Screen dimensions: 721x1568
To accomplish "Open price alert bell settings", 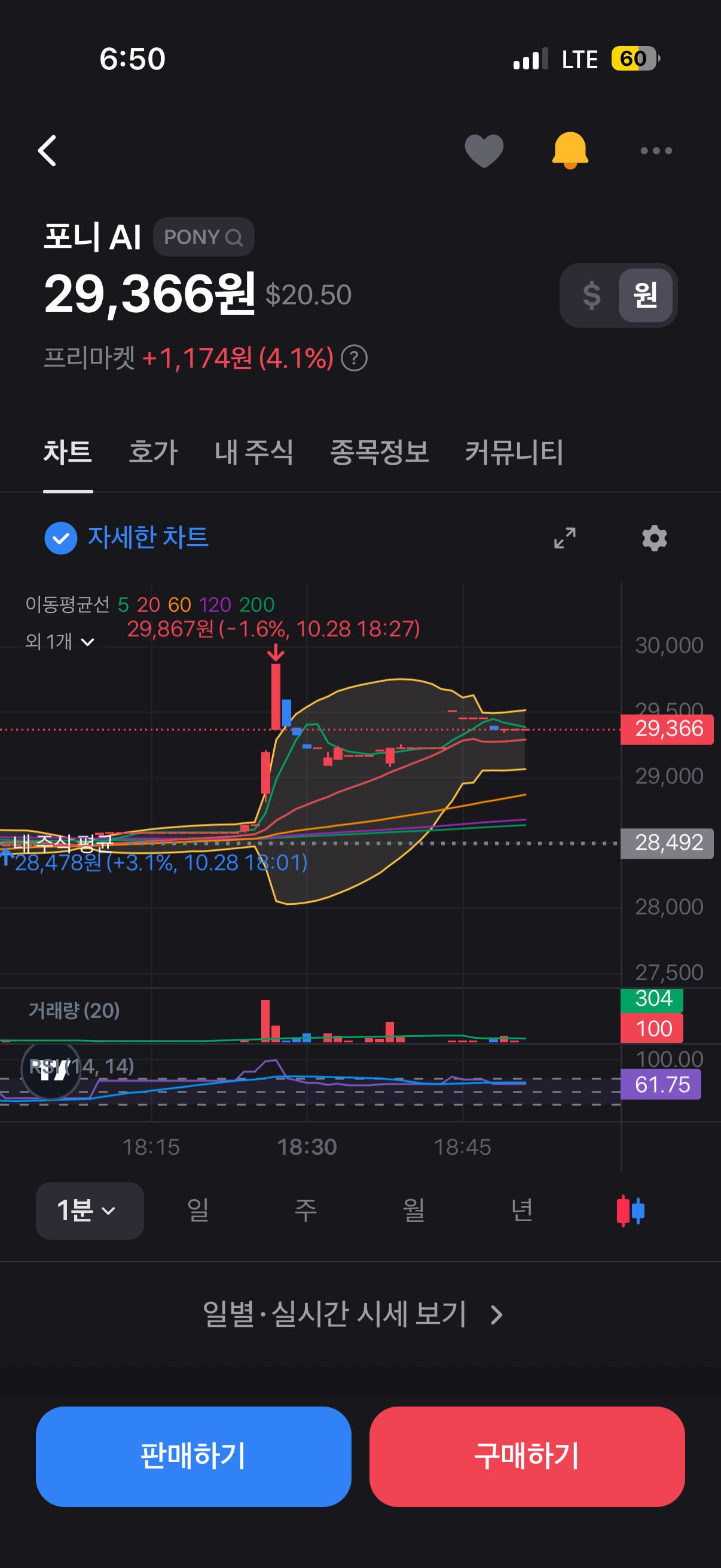I will [x=570, y=150].
